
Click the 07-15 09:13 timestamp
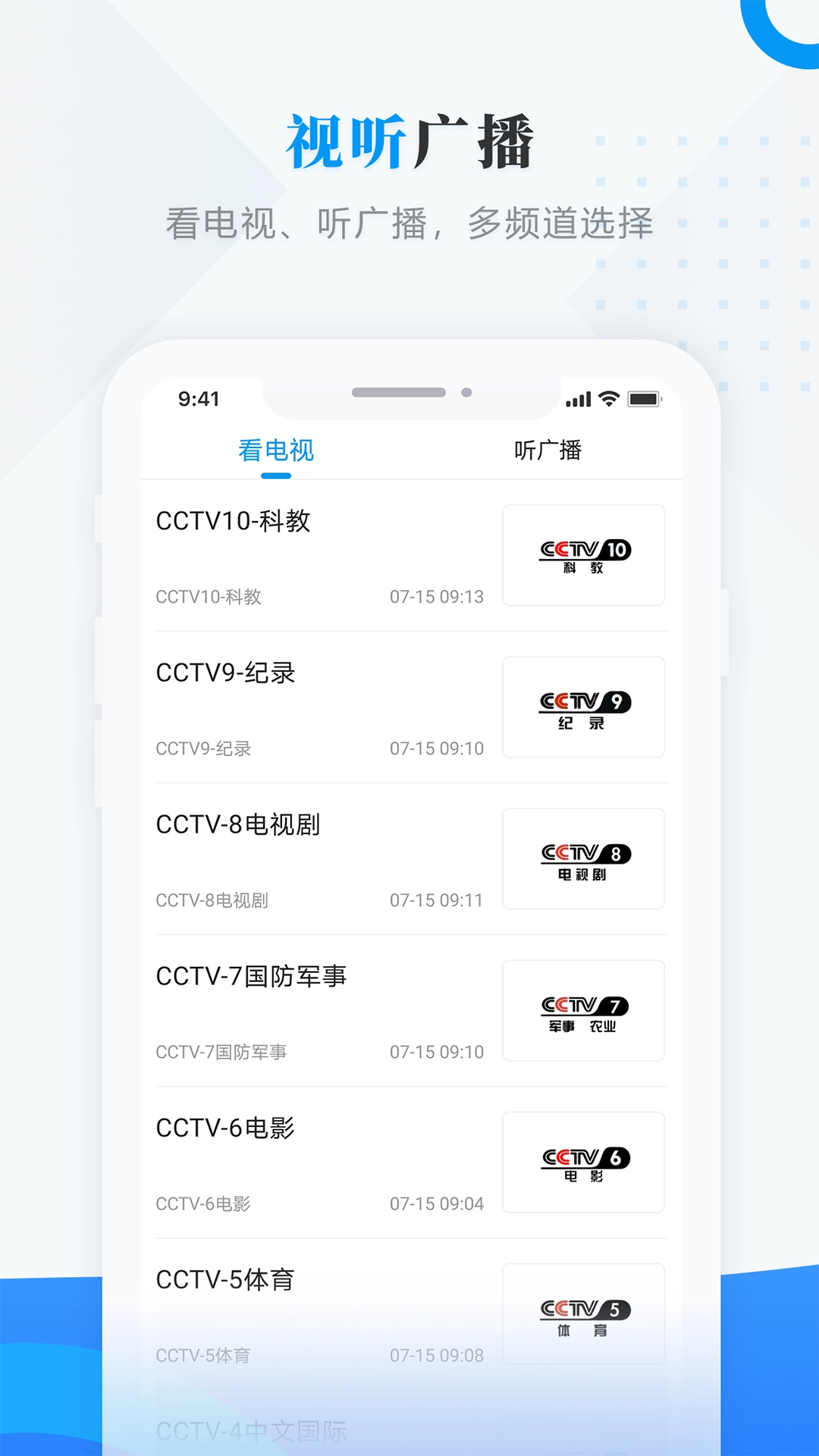coord(435,597)
